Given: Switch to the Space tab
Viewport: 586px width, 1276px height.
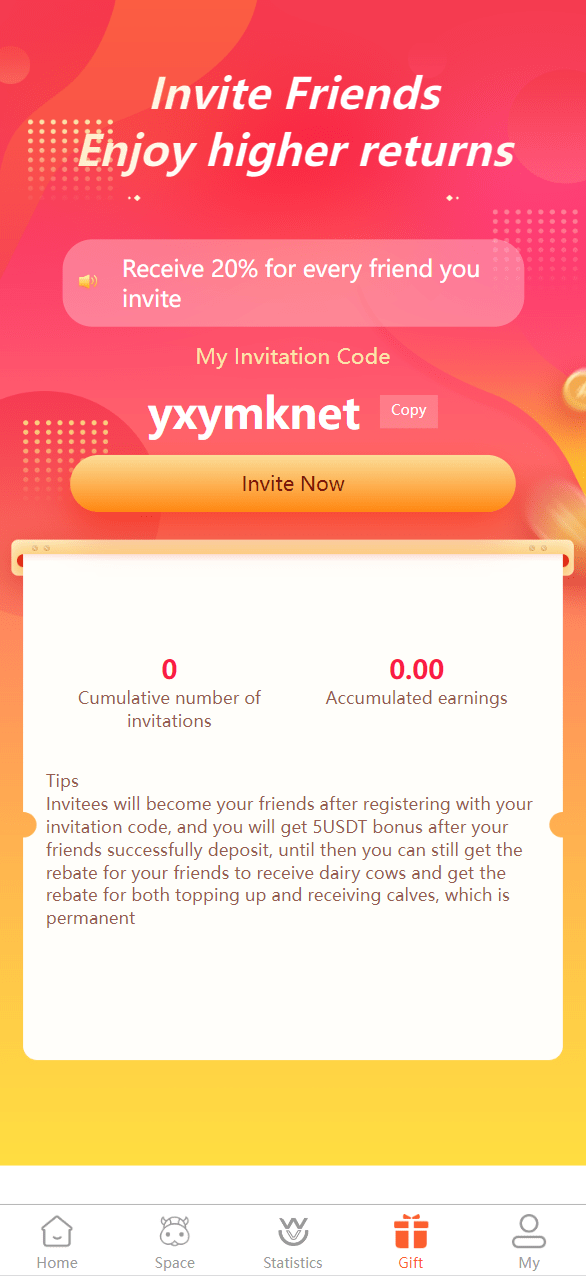Looking at the screenshot, I should pyautogui.click(x=175, y=1241).
